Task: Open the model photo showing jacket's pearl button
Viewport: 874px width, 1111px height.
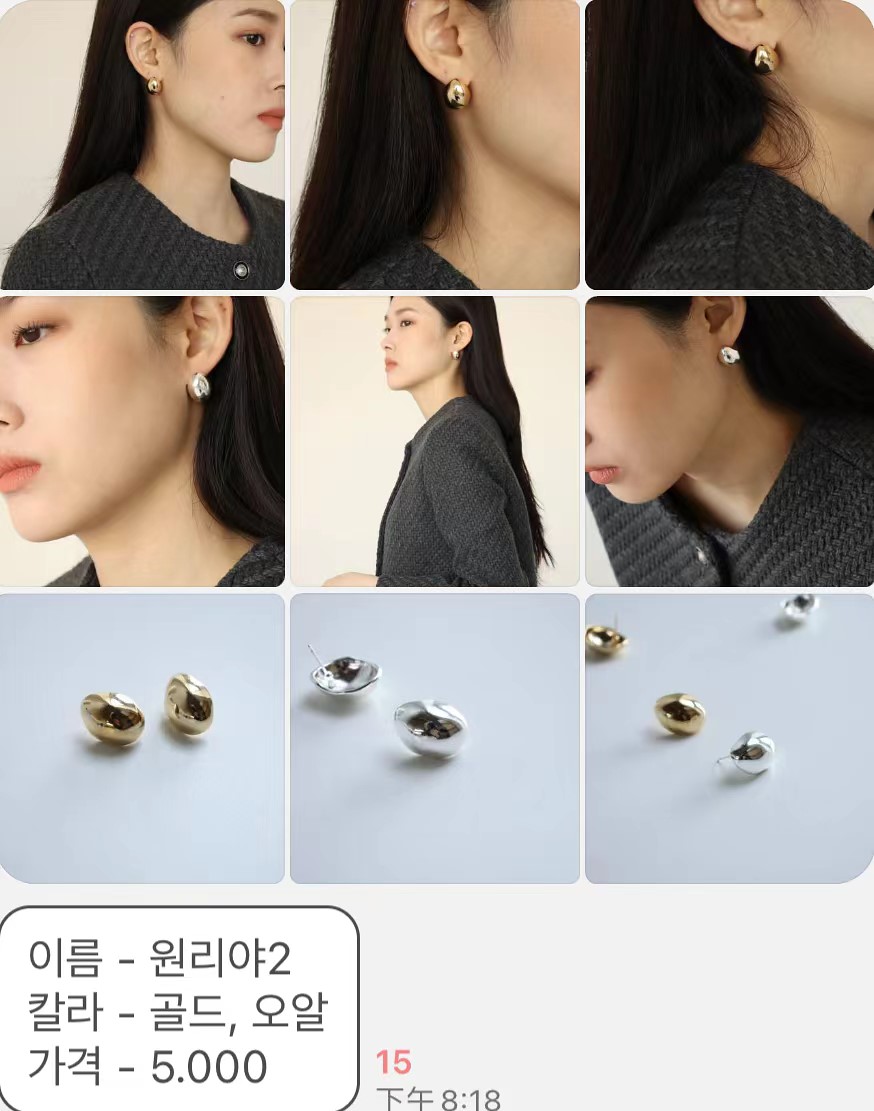Action: pos(142,145)
